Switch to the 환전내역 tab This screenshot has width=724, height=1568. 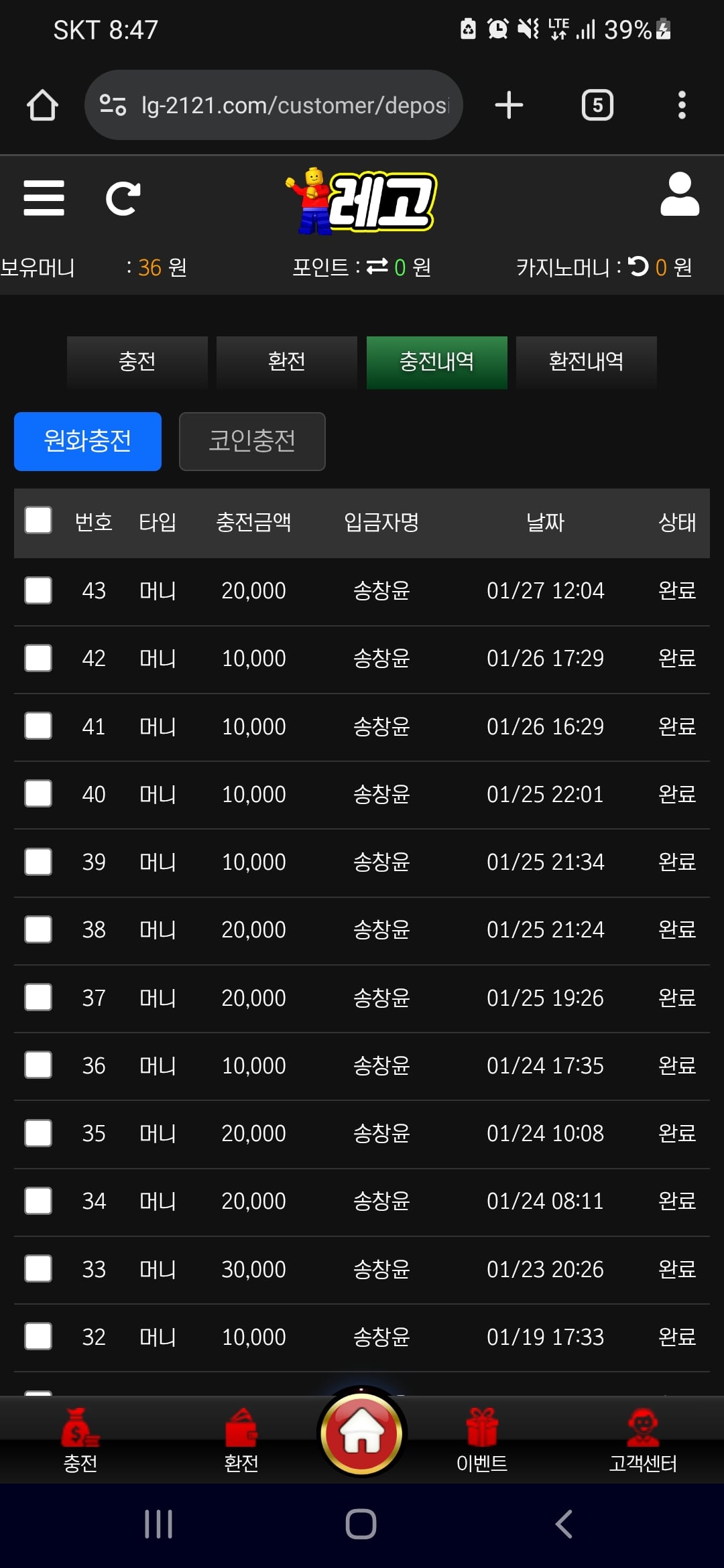(586, 362)
